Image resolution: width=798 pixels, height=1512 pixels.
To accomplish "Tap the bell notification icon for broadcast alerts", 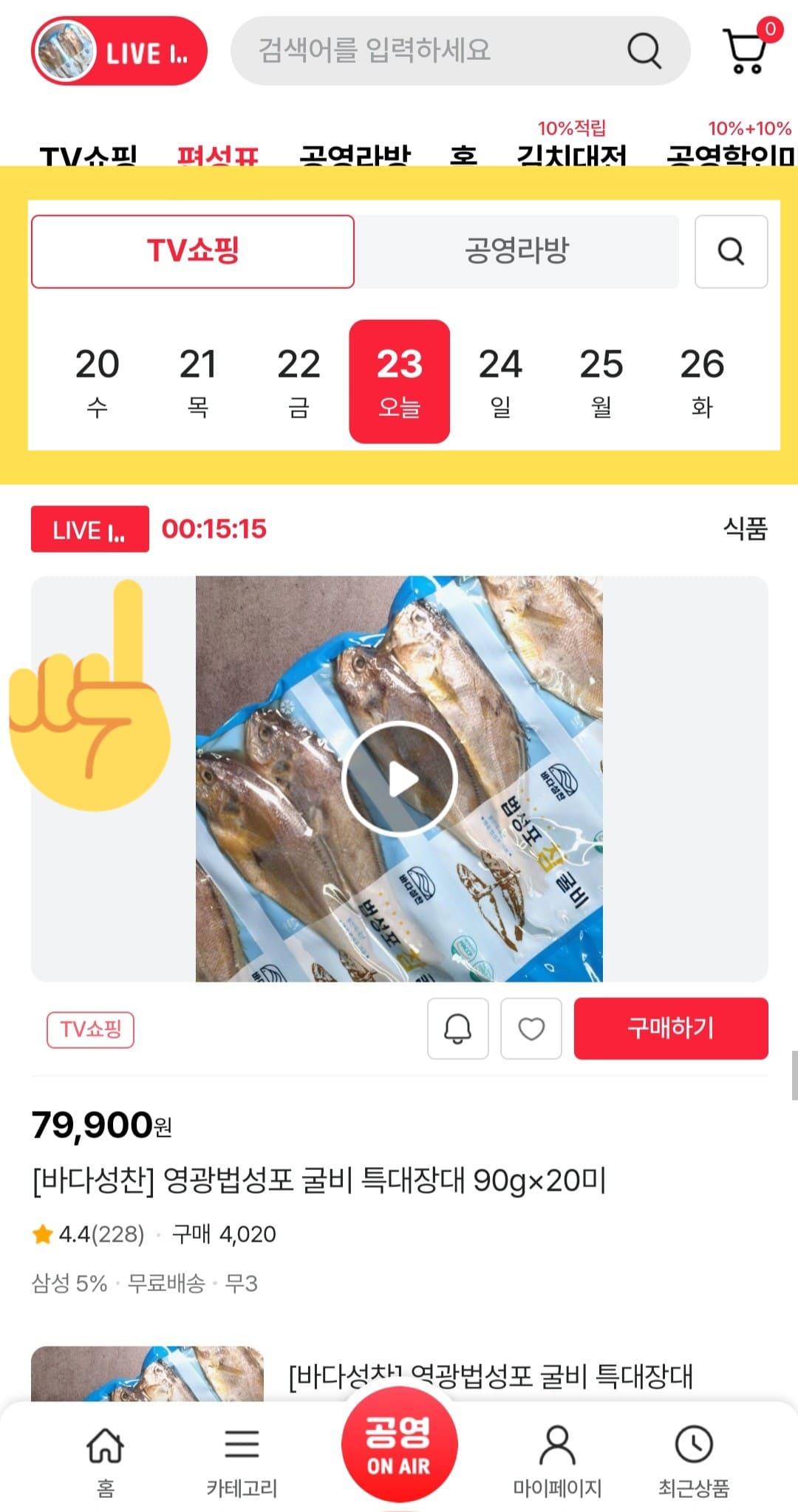I will coord(457,1029).
